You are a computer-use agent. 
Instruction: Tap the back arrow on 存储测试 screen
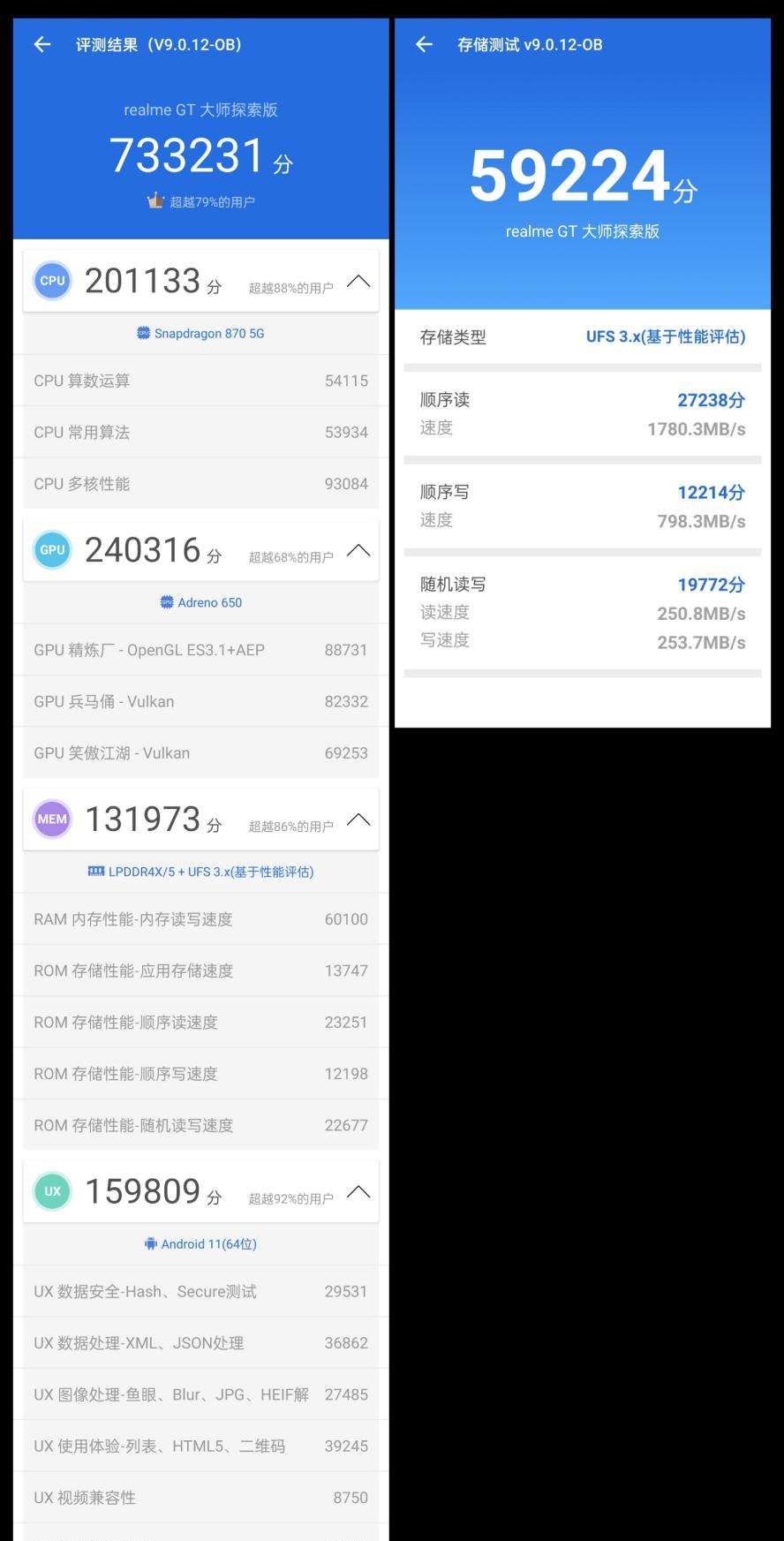tap(423, 44)
